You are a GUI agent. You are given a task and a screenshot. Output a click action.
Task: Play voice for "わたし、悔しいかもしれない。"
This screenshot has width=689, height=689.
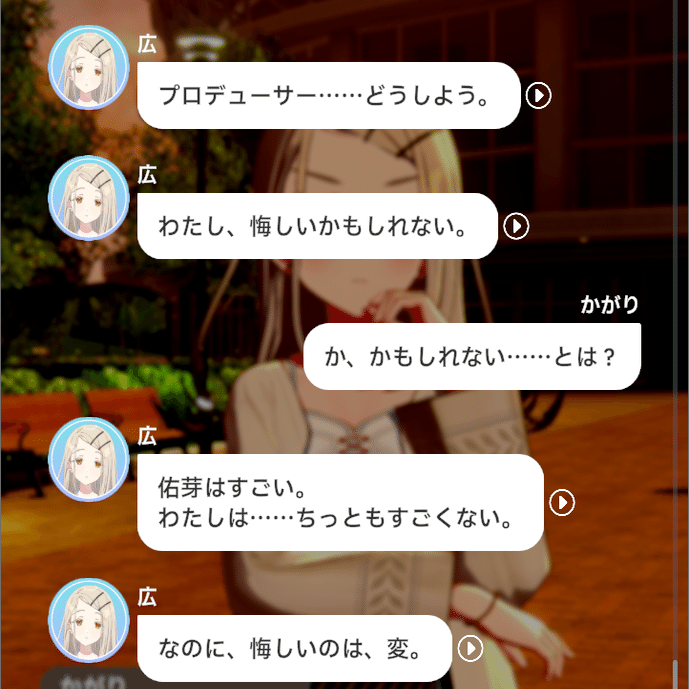516,227
